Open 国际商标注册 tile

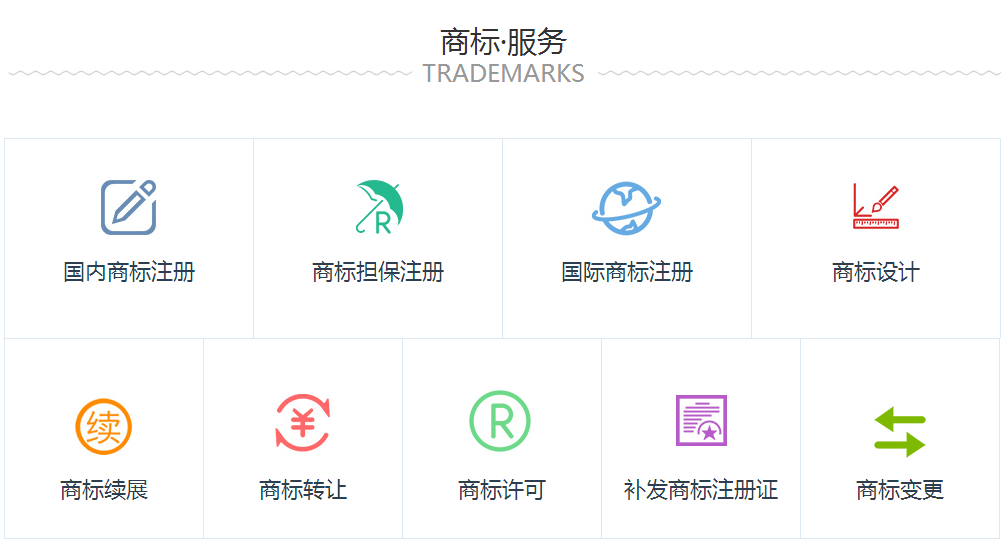[627, 238]
